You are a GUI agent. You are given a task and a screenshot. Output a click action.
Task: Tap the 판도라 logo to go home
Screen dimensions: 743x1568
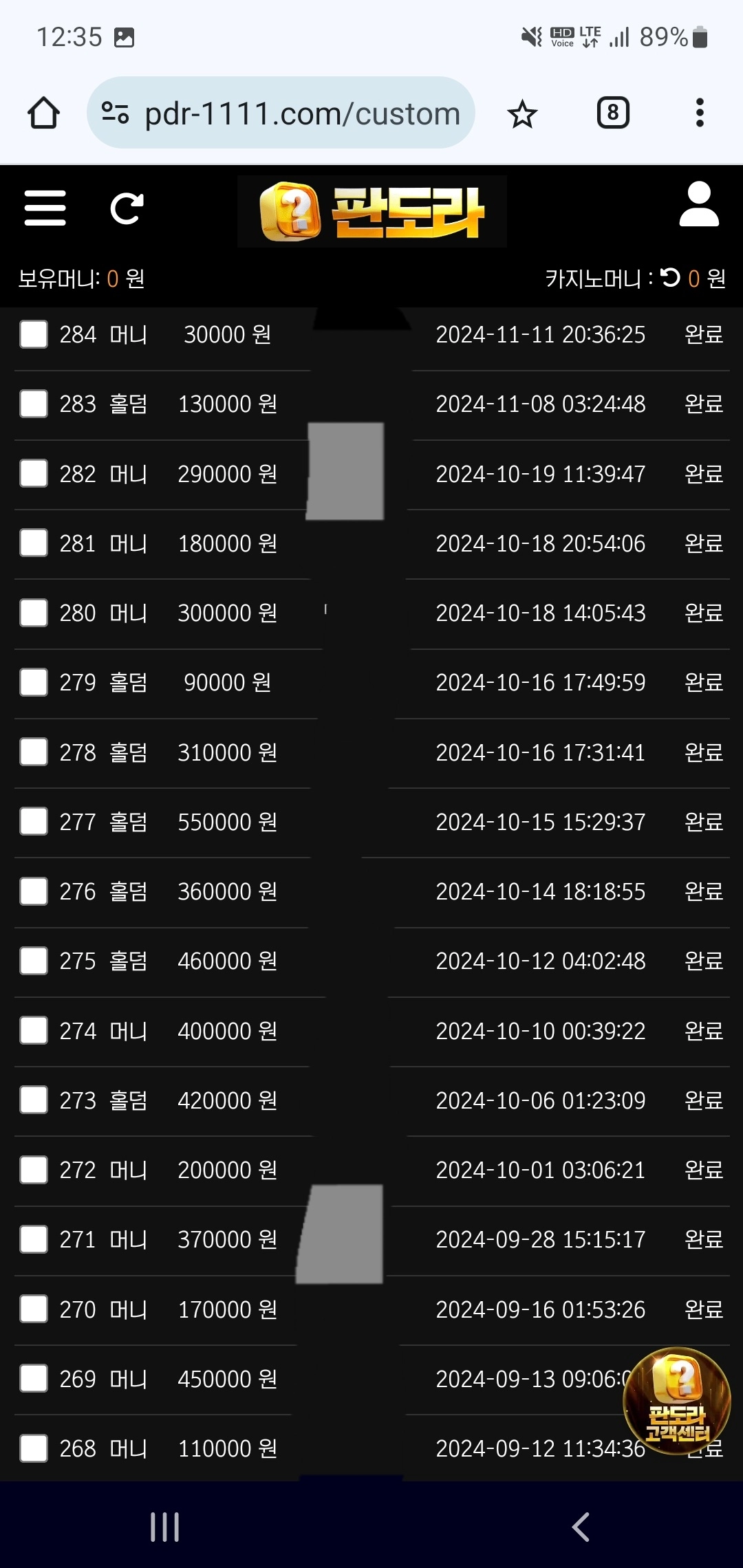pyautogui.click(x=372, y=211)
